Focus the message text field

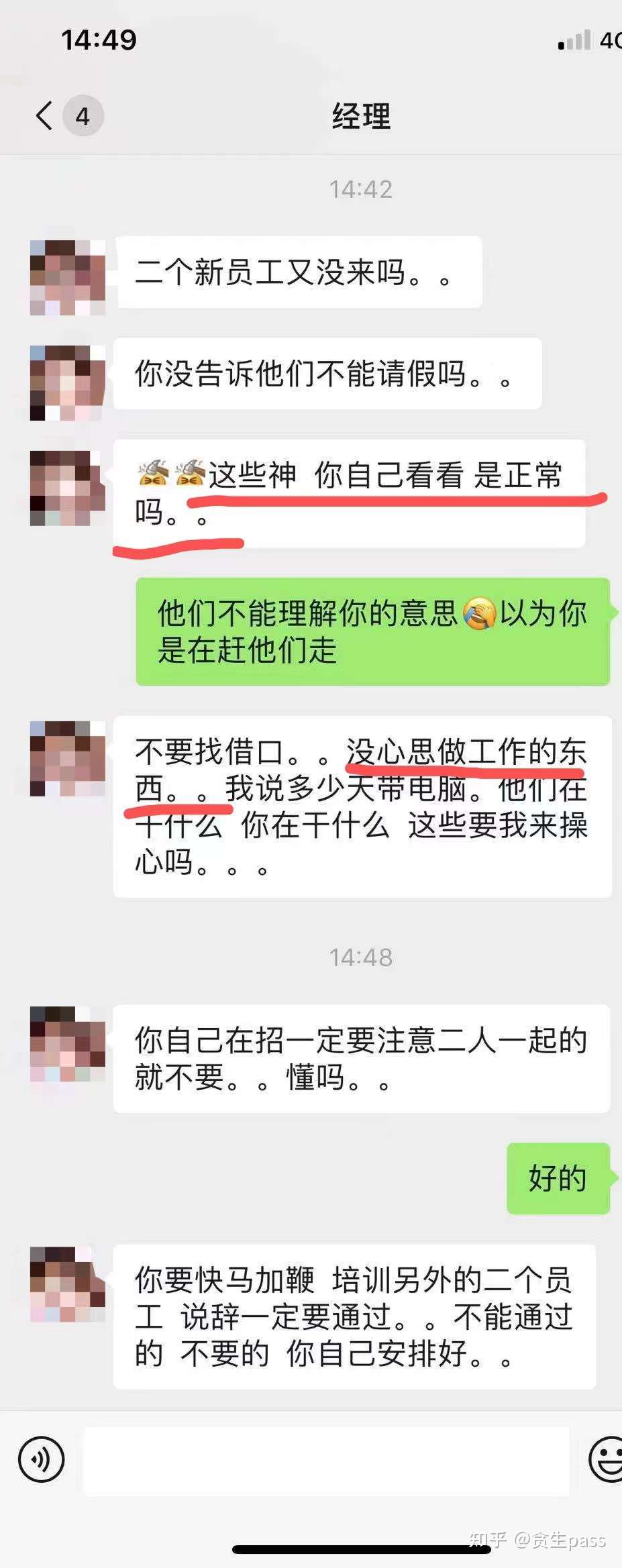point(326,1460)
